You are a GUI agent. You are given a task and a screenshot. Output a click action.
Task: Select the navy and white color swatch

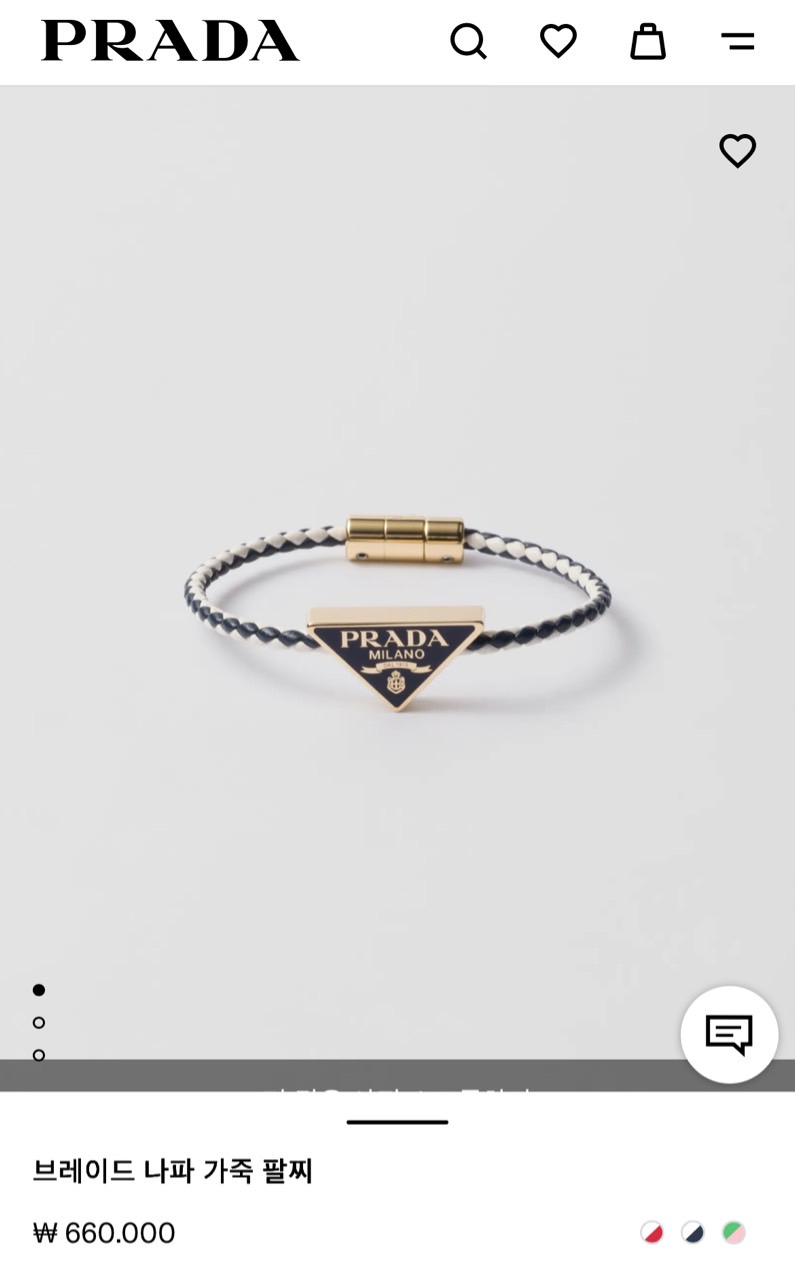coord(693,1232)
